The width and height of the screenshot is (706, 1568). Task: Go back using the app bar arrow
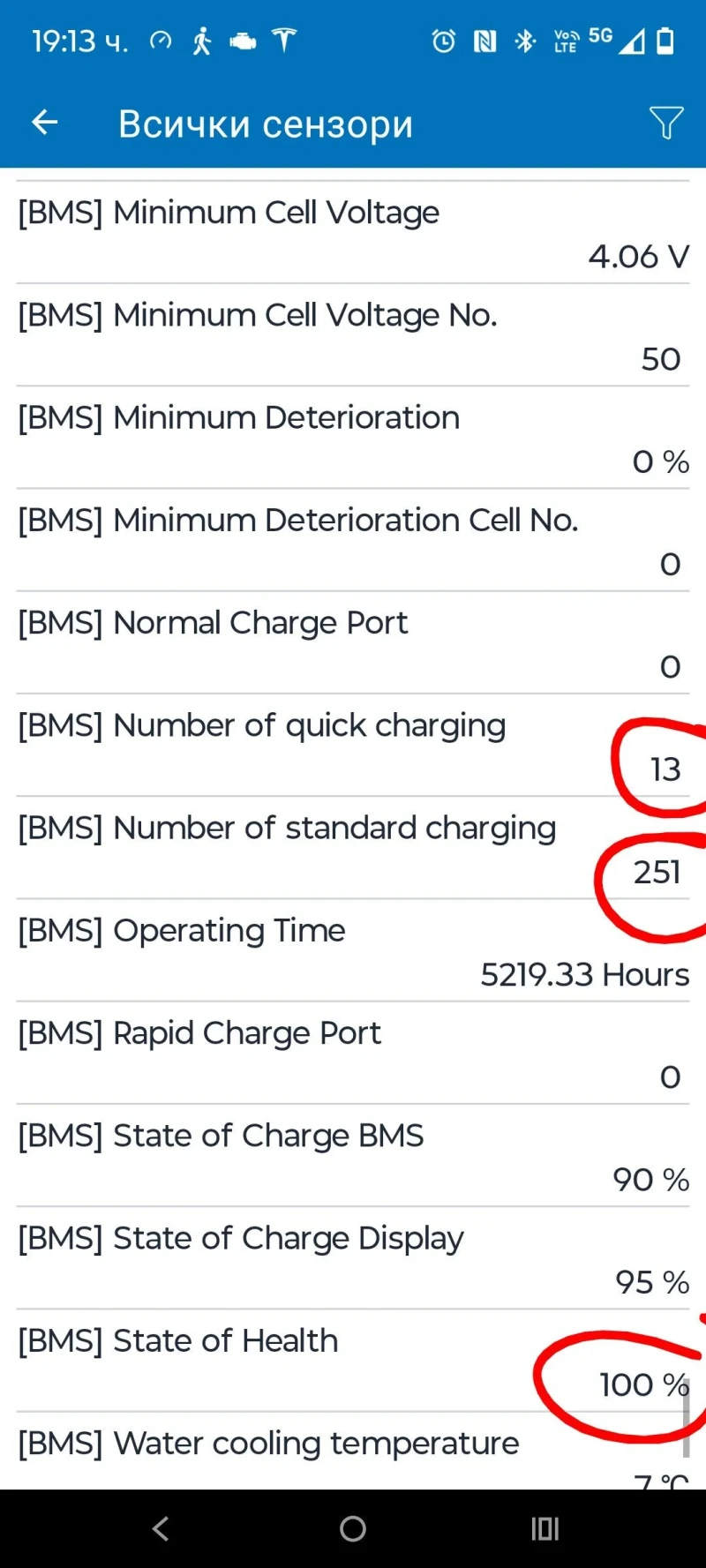[x=45, y=123]
